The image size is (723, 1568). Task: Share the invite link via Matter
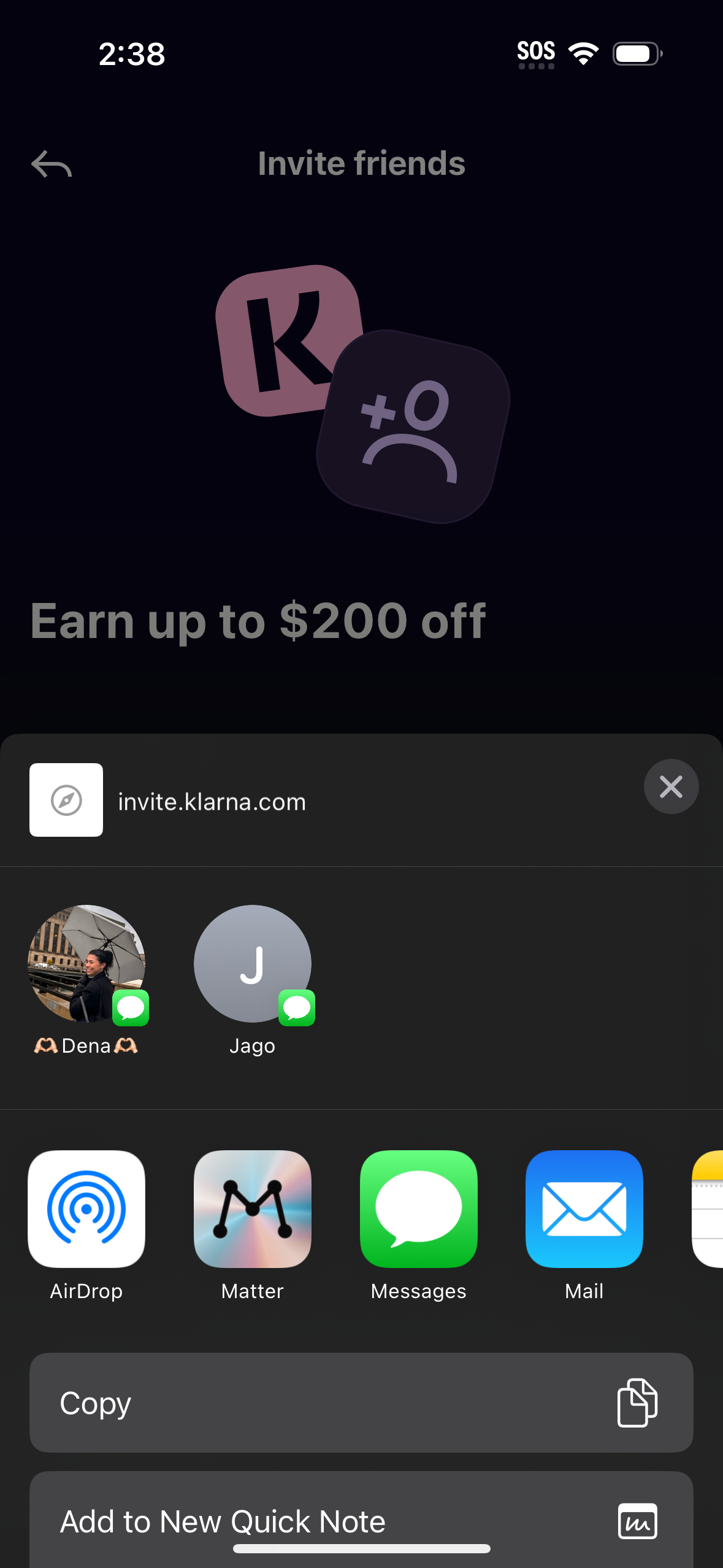pyautogui.click(x=252, y=1209)
